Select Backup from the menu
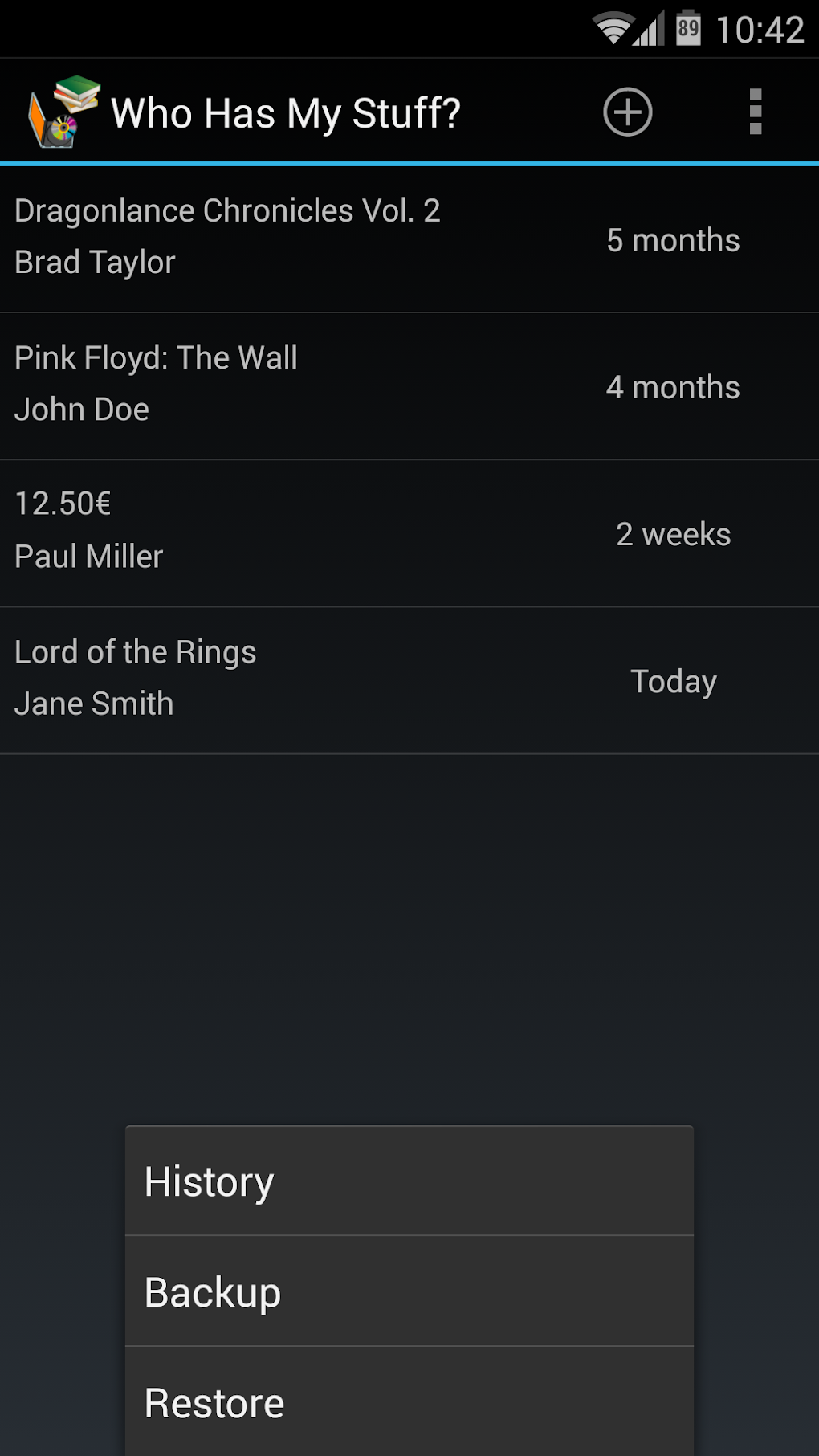Viewport: 819px width, 1456px height. coord(409,1291)
